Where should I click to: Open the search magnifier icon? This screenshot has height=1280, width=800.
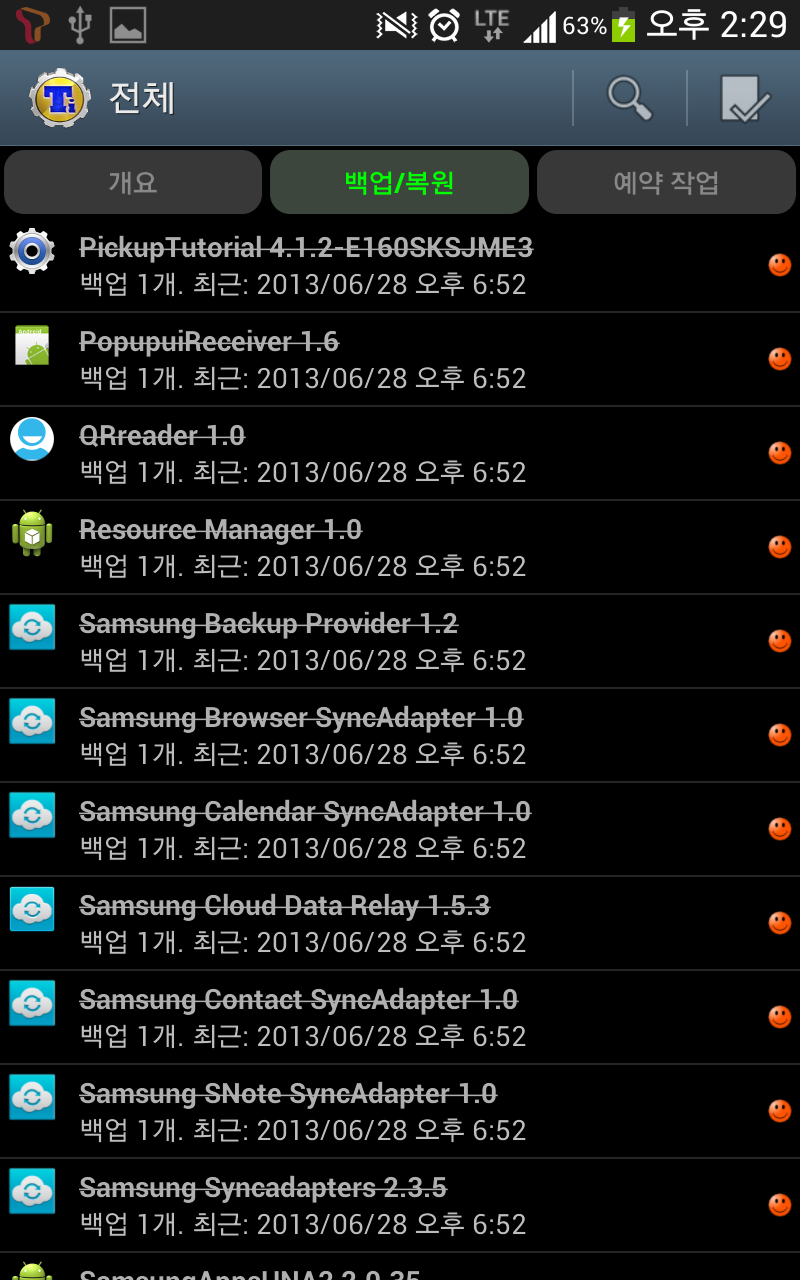(x=630, y=98)
